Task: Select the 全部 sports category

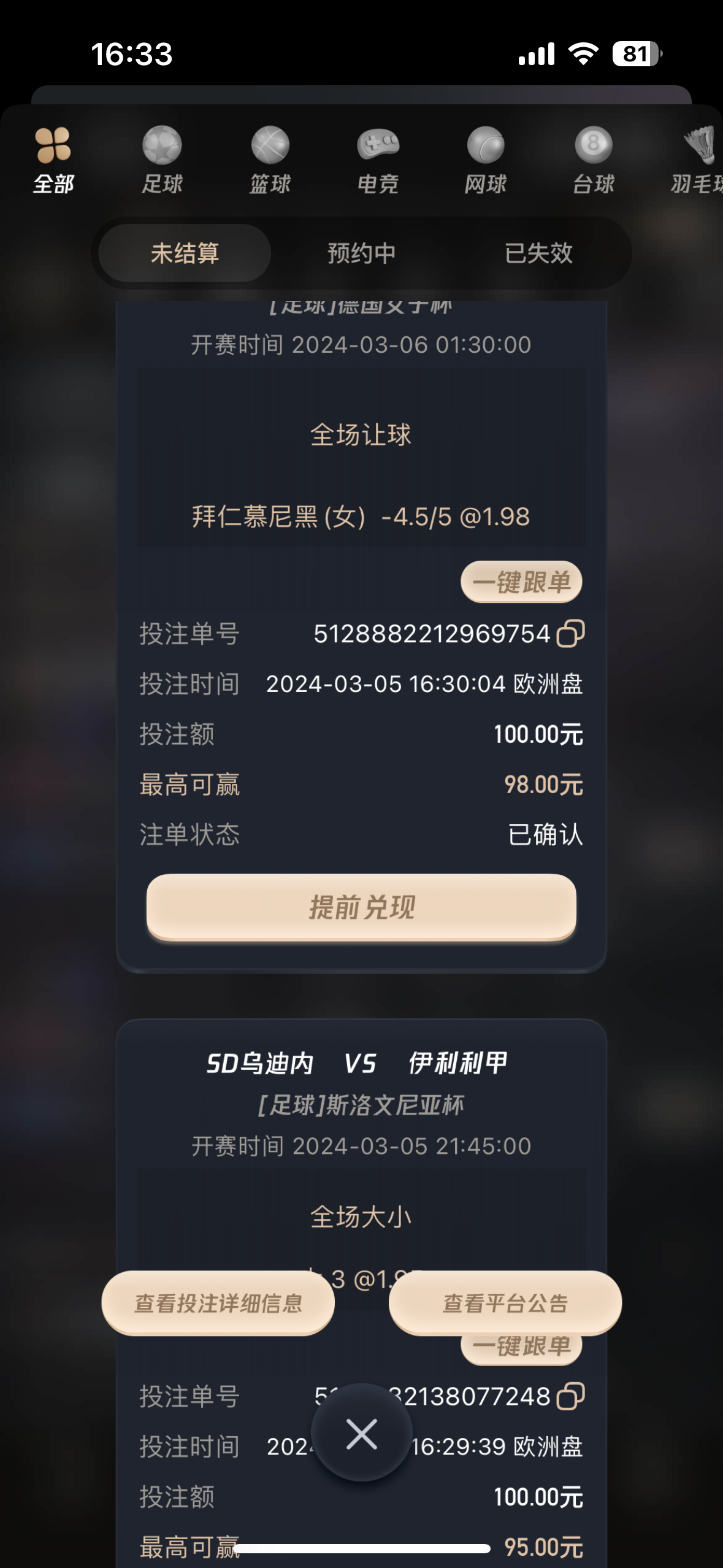Action: [53, 159]
